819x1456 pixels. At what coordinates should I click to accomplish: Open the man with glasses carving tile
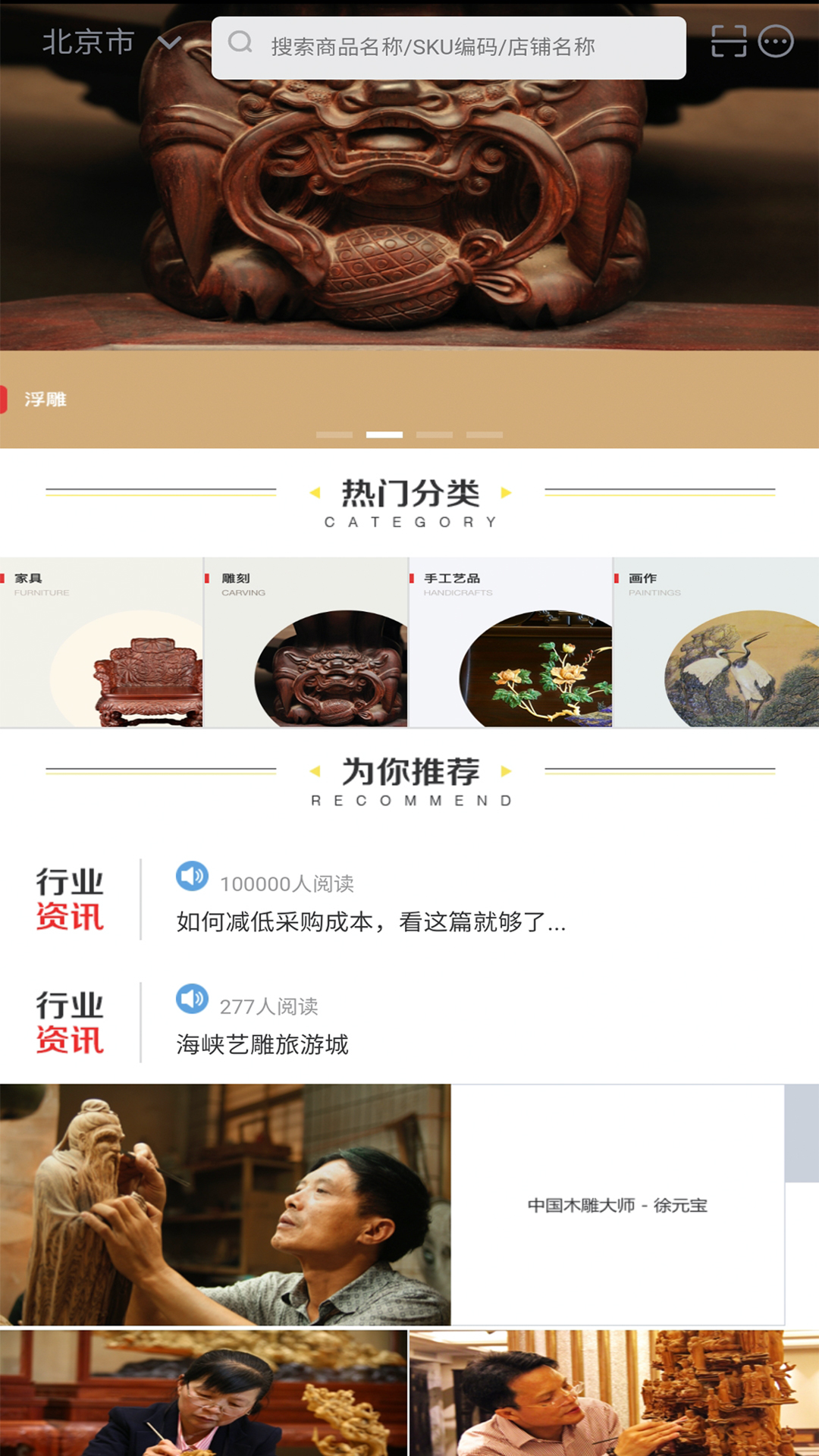click(x=614, y=1392)
